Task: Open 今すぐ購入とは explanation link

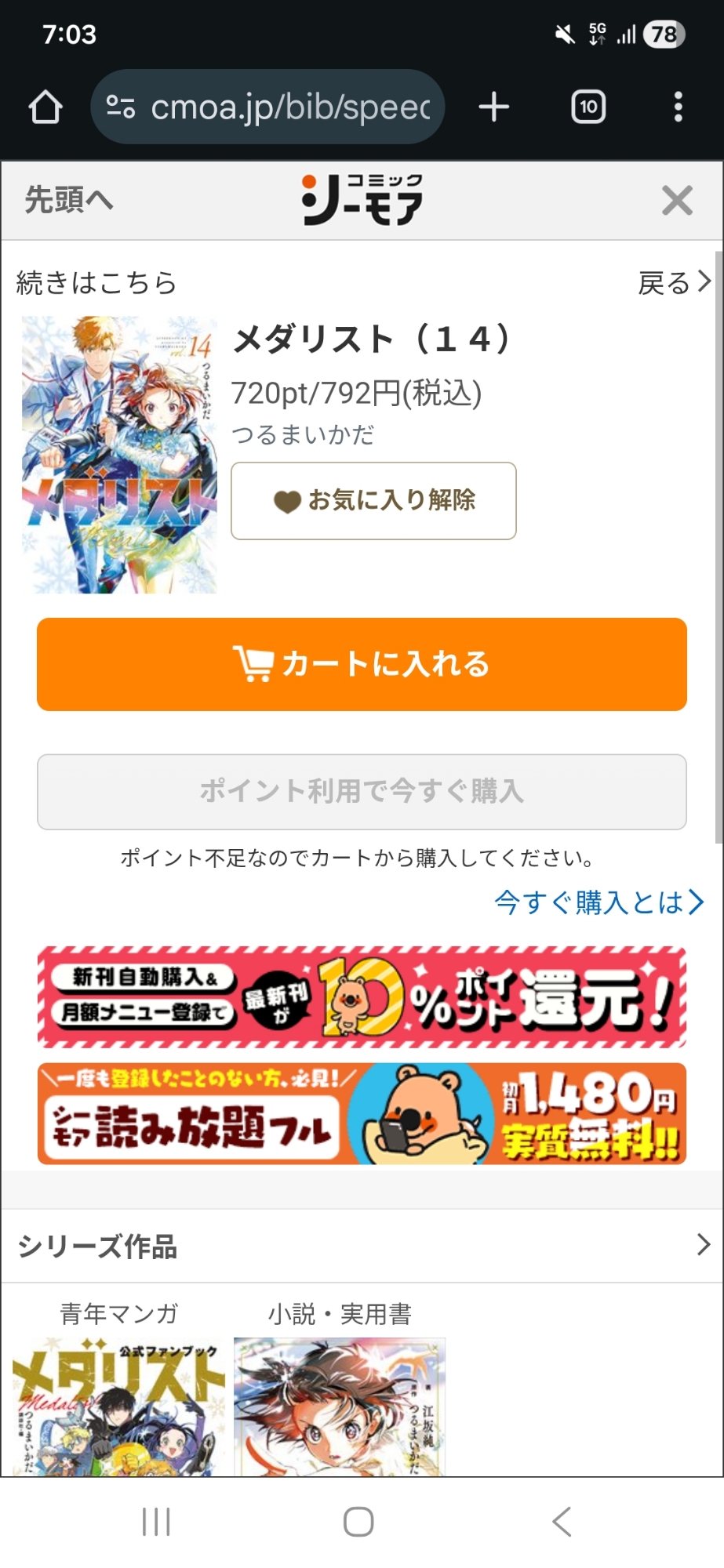Action: click(598, 902)
